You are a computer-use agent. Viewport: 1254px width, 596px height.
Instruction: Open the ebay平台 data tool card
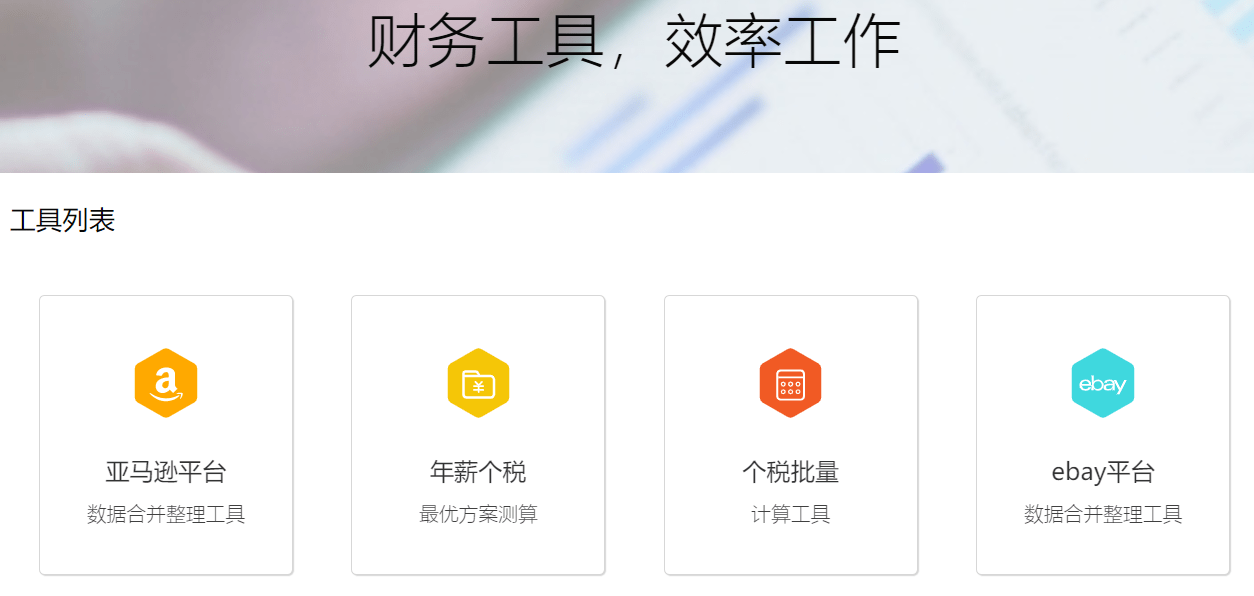coord(1102,435)
